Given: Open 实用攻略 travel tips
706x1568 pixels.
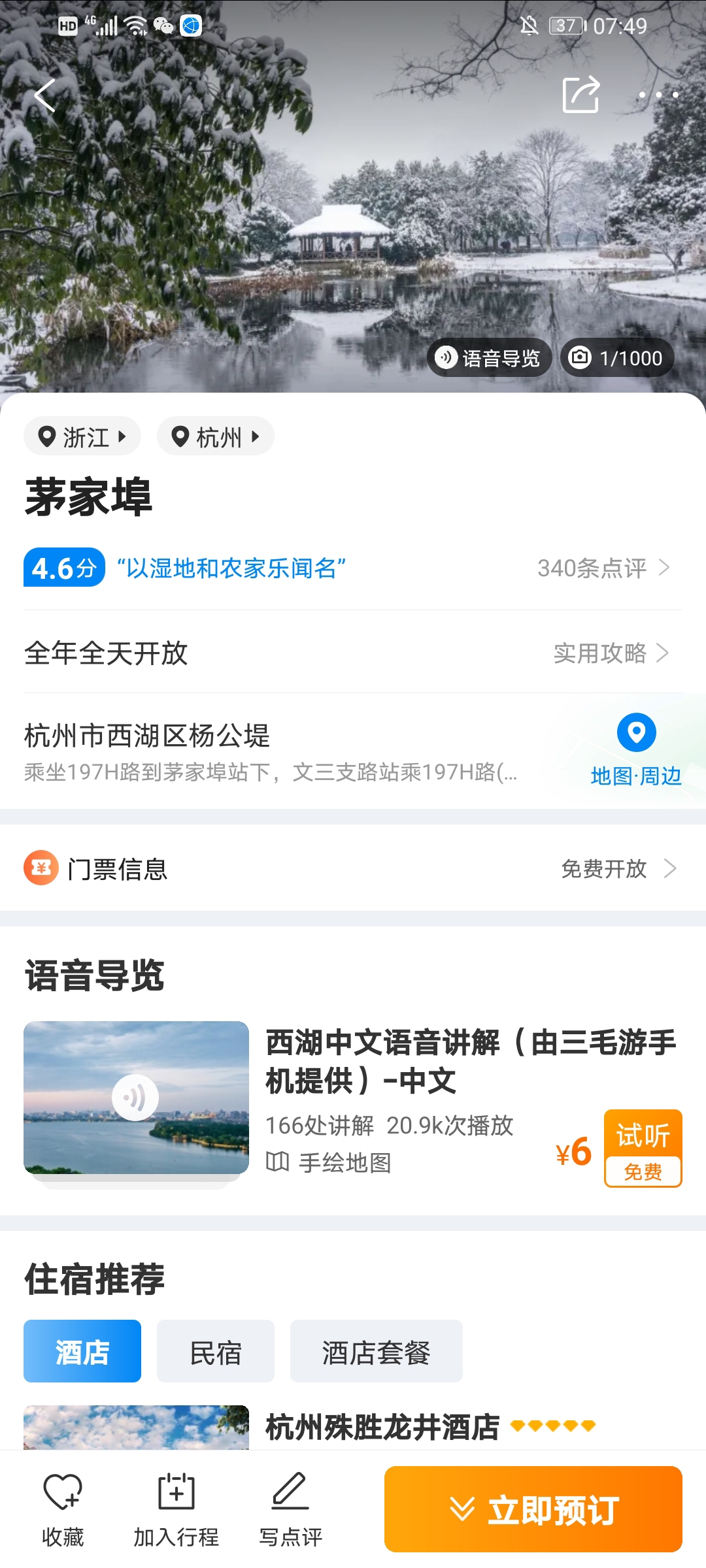Looking at the screenshot, I should click(x=611, y=653).
